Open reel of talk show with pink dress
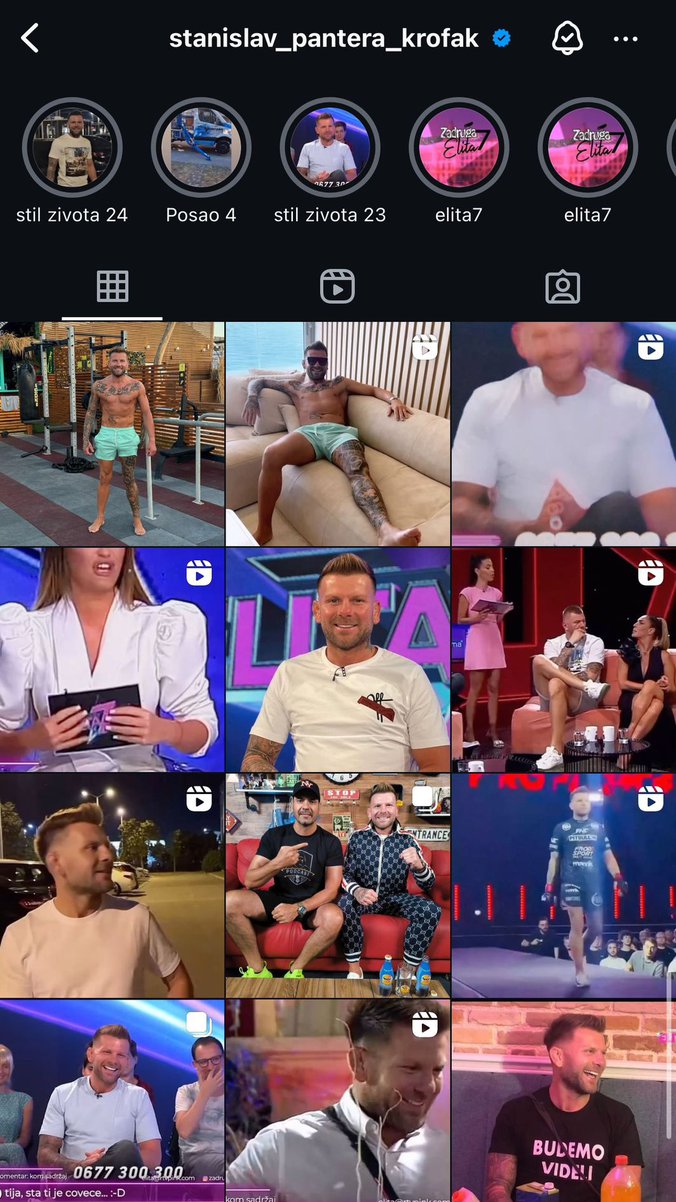This screenshot has width=676, height=1202. 563,659
